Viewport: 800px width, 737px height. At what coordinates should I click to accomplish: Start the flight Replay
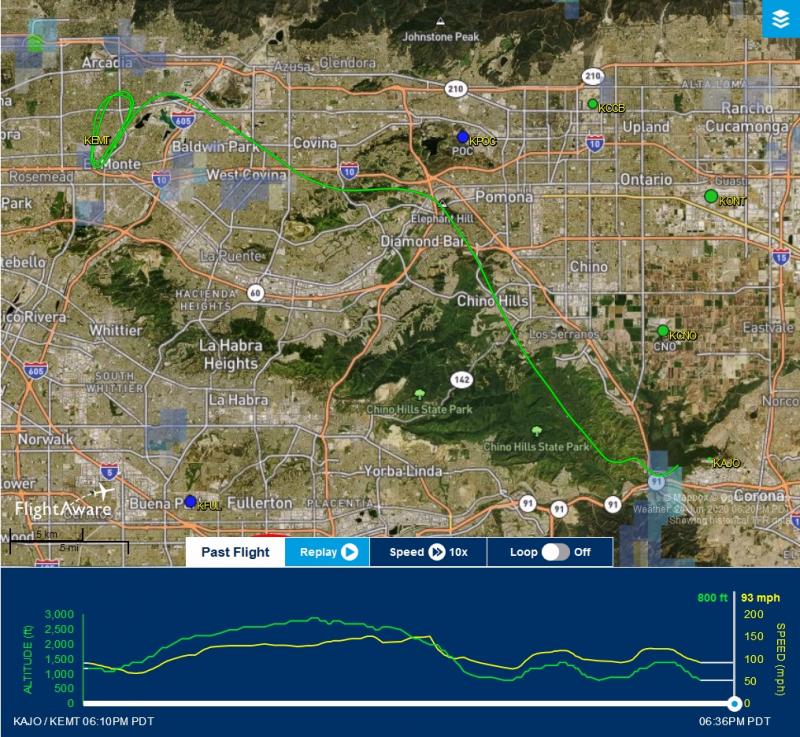click(327, 551)
